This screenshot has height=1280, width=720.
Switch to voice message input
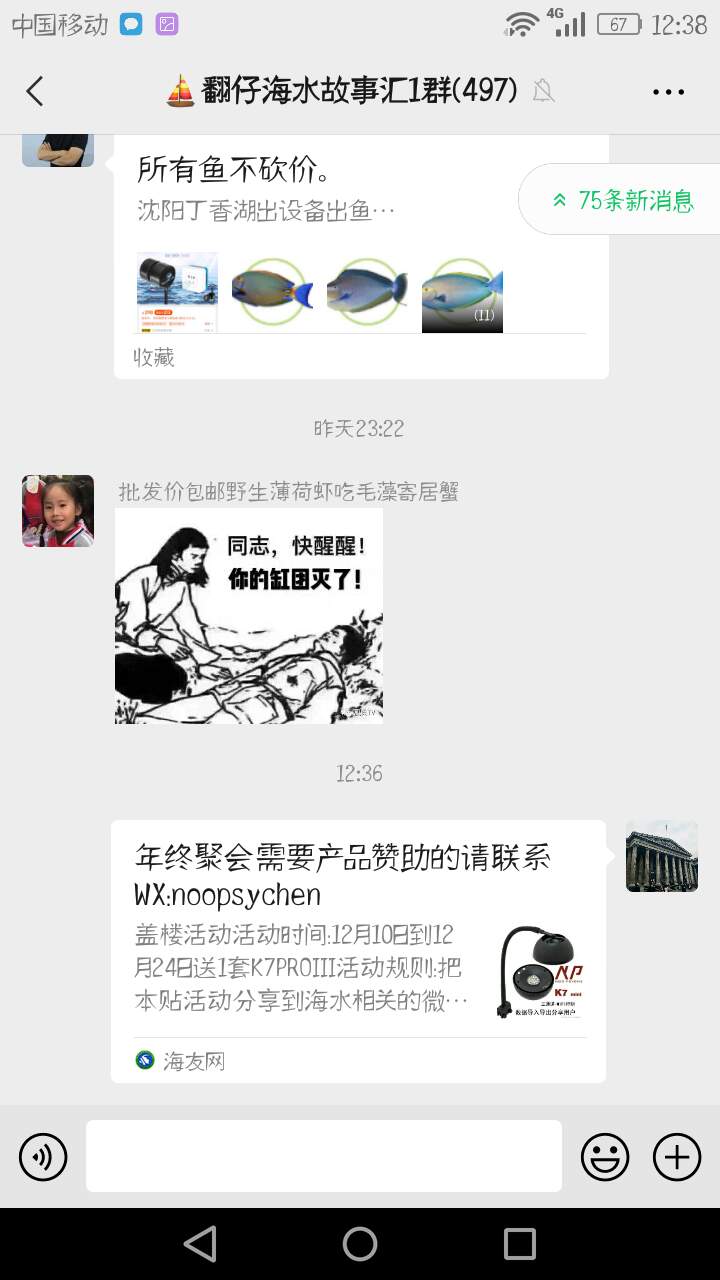tap(43, 1157)
